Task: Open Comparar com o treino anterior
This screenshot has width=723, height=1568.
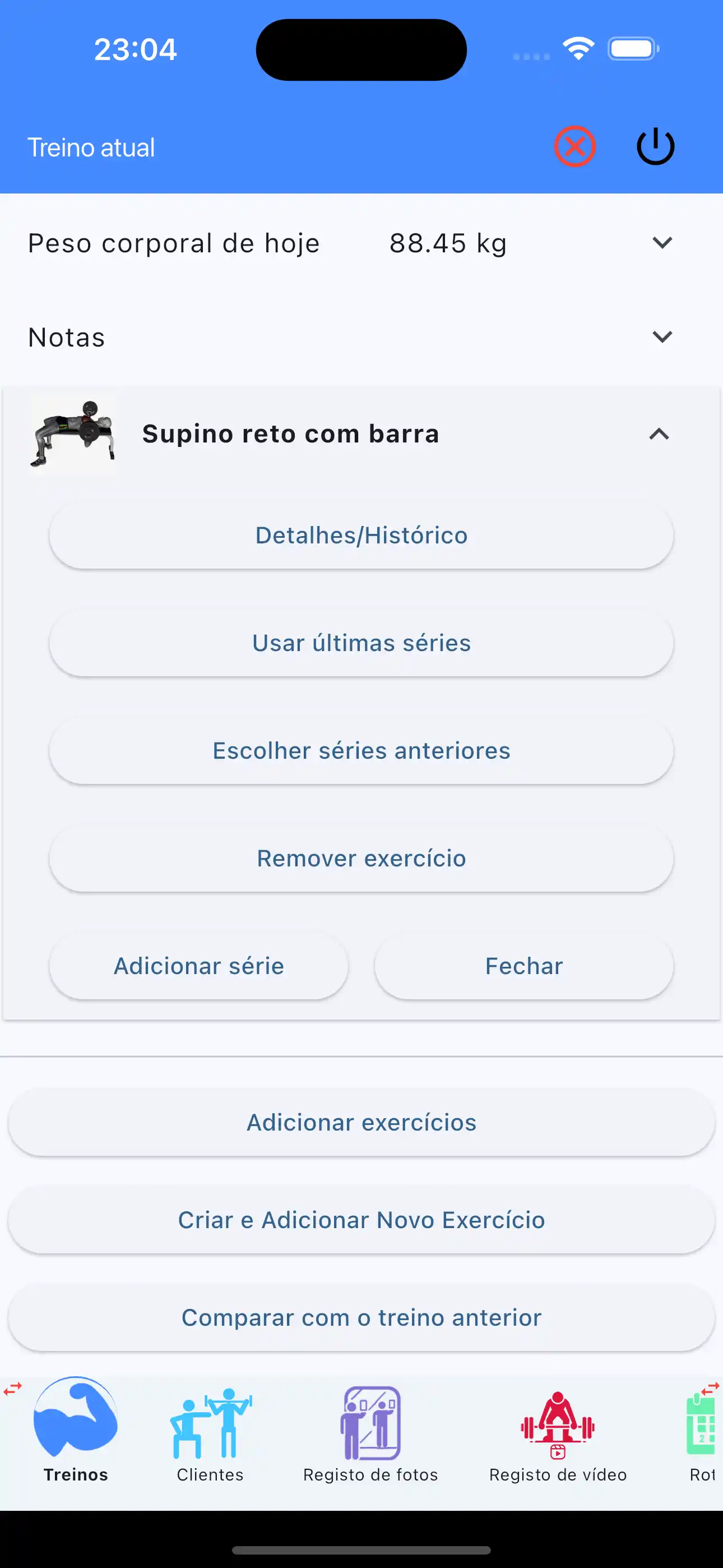Action: 361,1317
